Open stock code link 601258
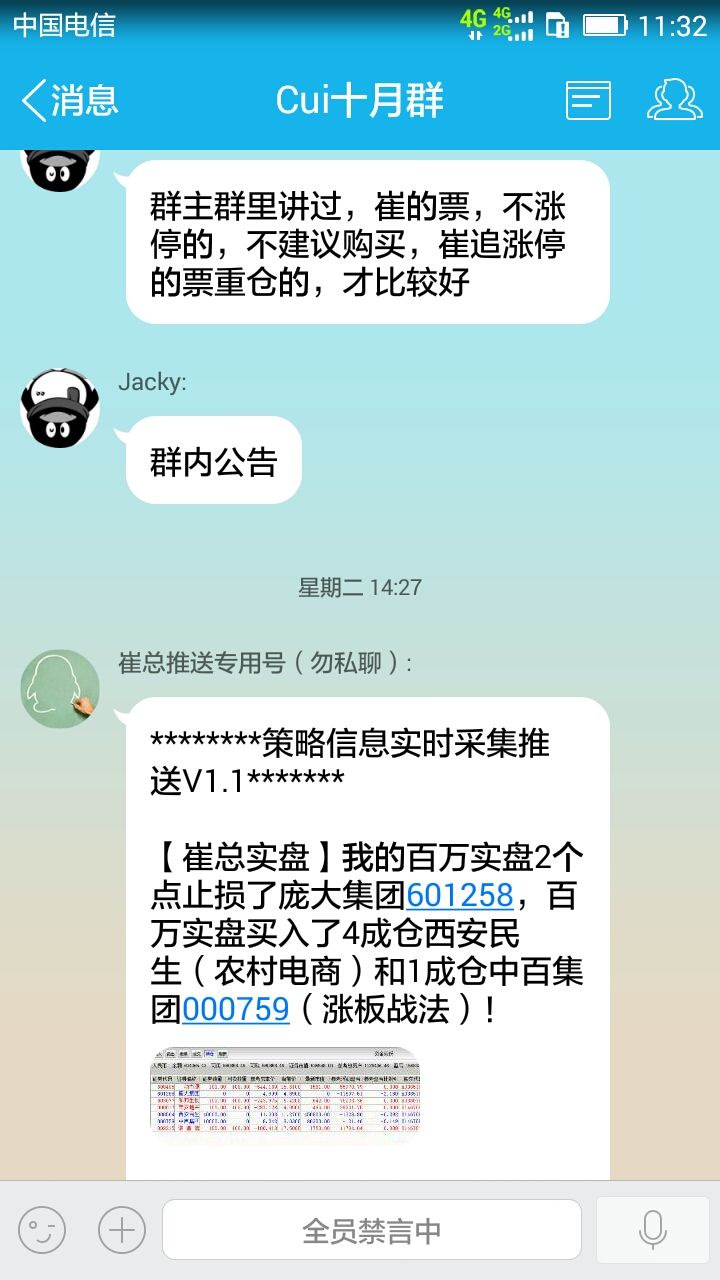 click(459, 894)
